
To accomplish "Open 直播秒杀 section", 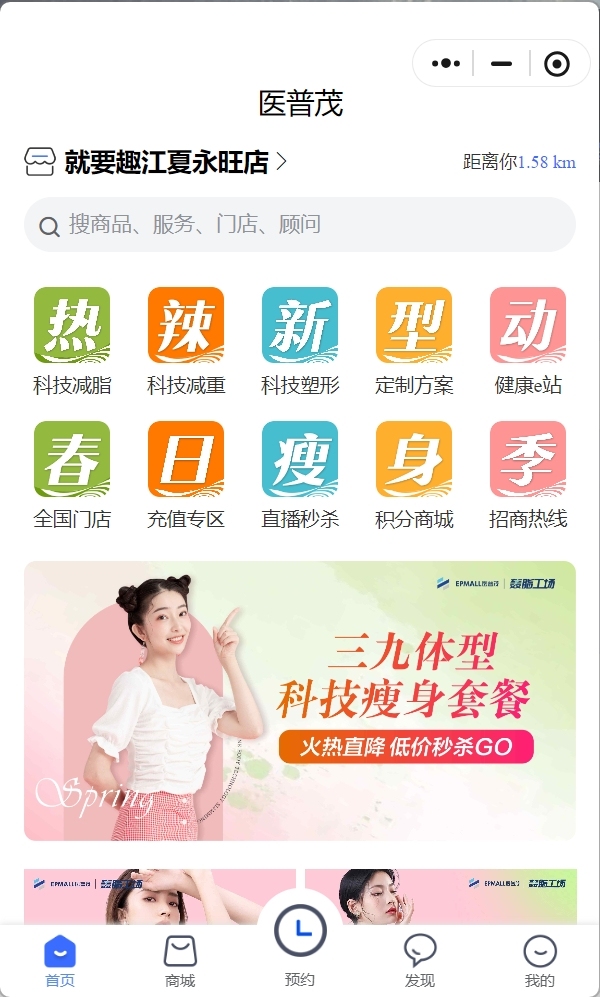I will point(300,474).
